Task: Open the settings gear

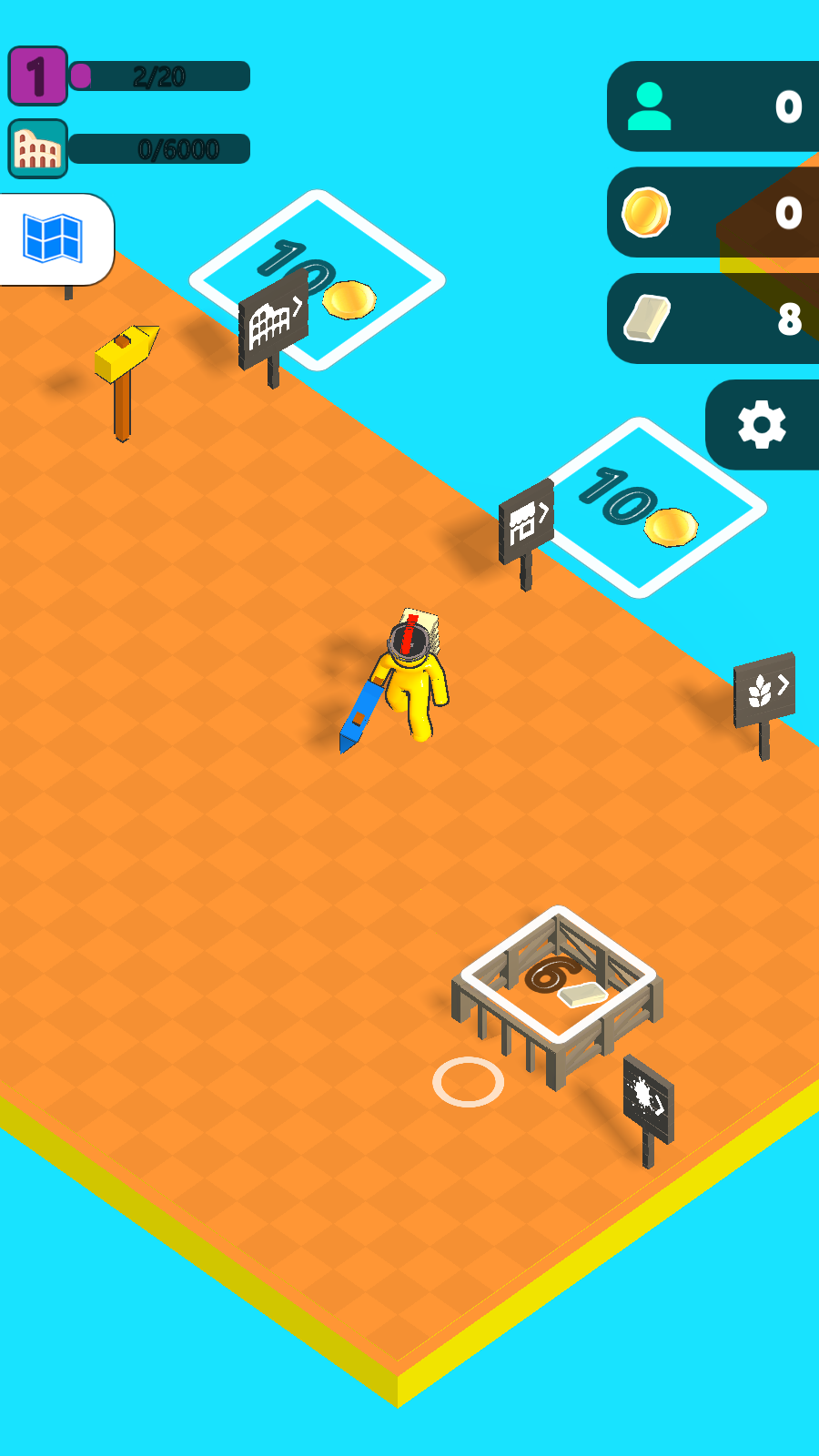Action: (762, 424)
